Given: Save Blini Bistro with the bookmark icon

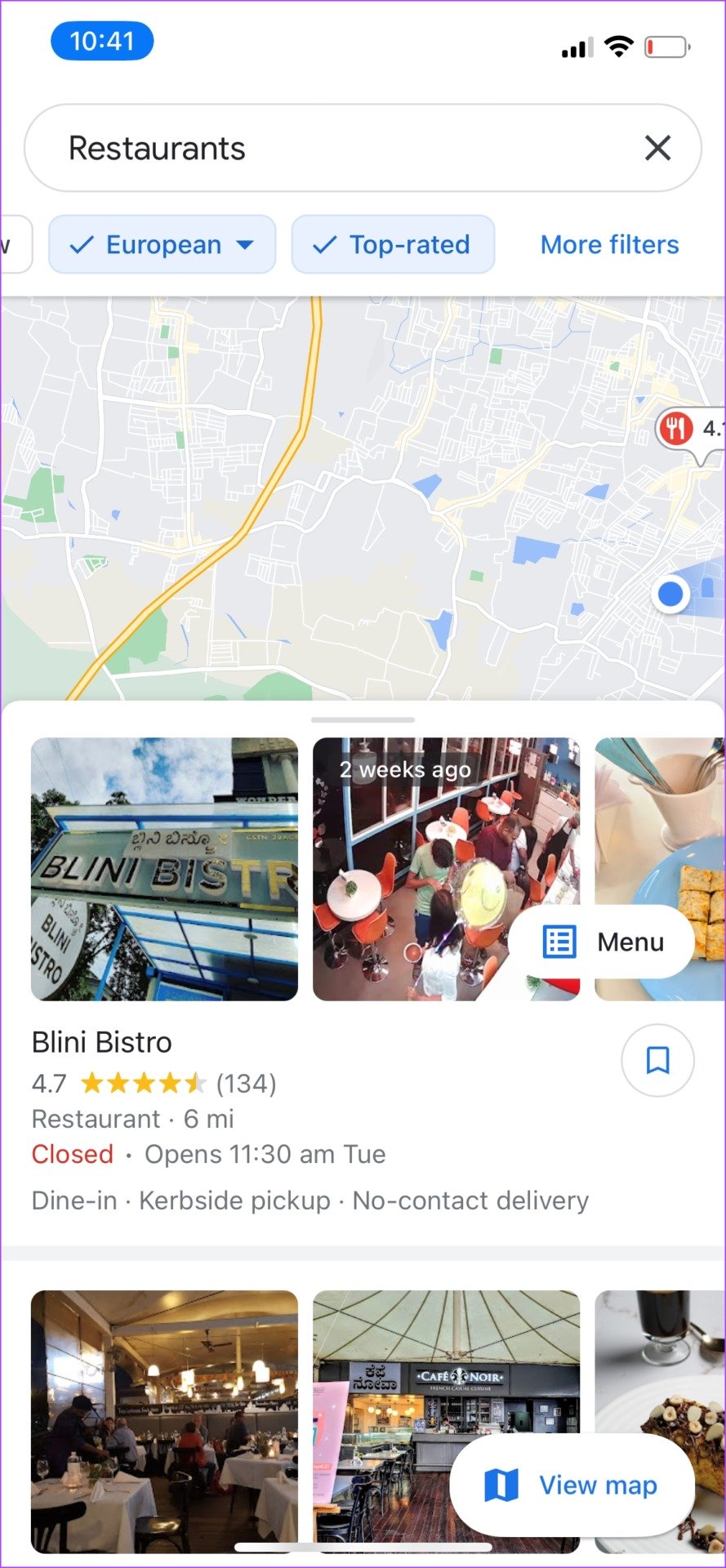Looking at the screenshot, I should [x=657, y=1060].
